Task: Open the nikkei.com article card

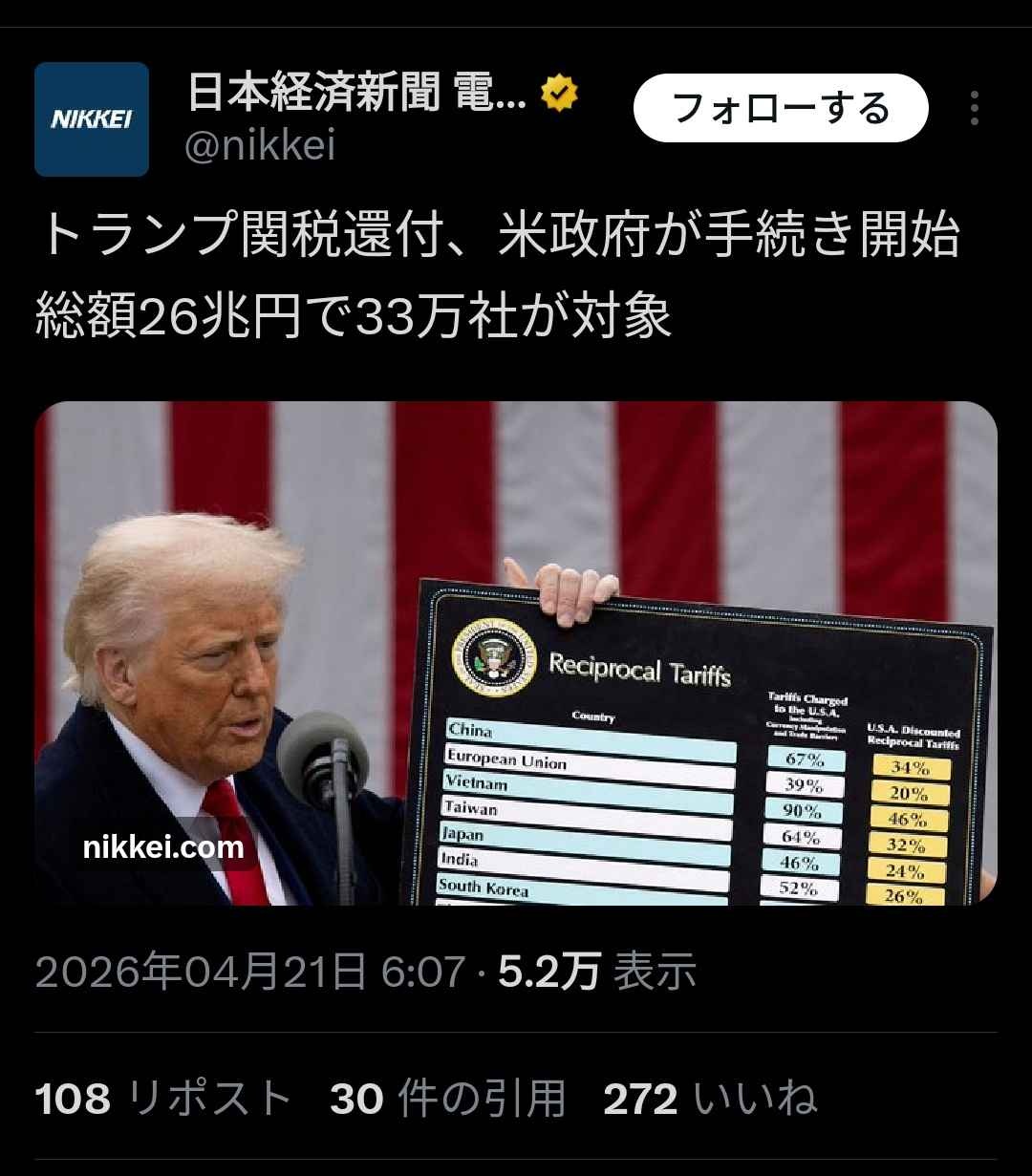Action: click(516, 652)
